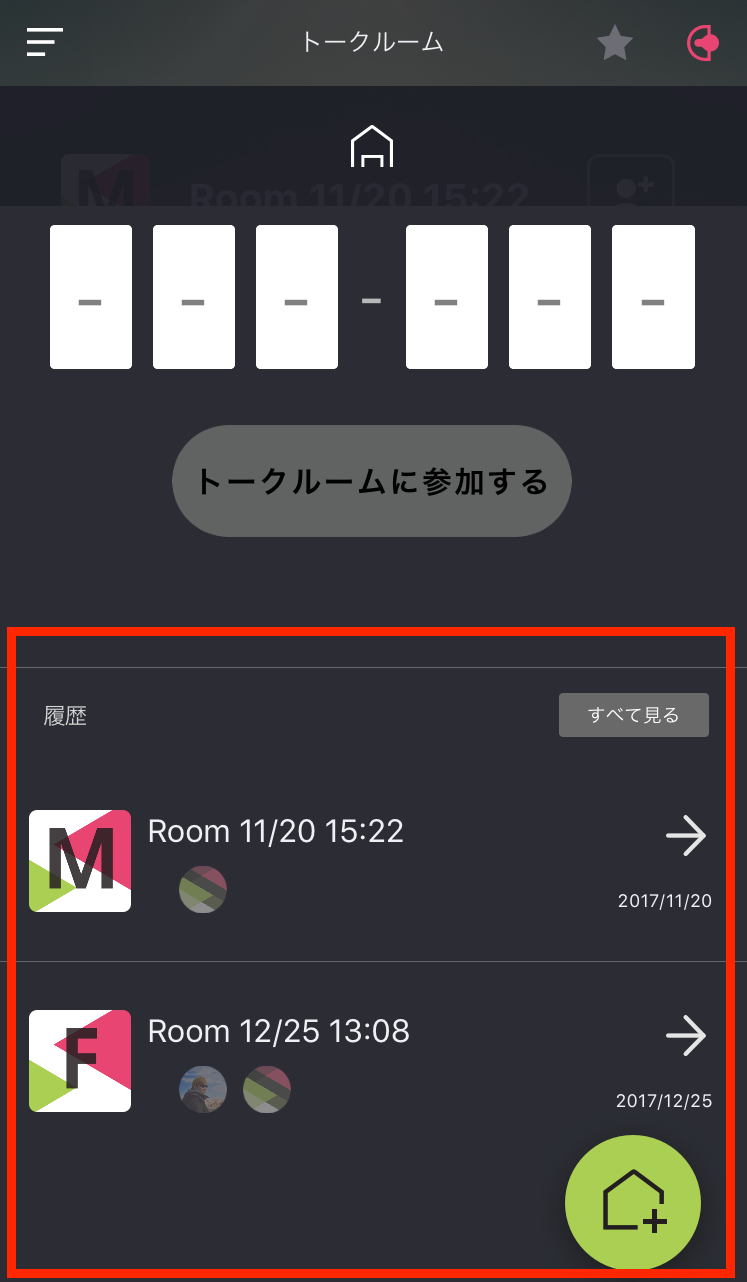Create a new room with green button
The width and height of the screenshot is (747, 1282).
point(633,1202)
